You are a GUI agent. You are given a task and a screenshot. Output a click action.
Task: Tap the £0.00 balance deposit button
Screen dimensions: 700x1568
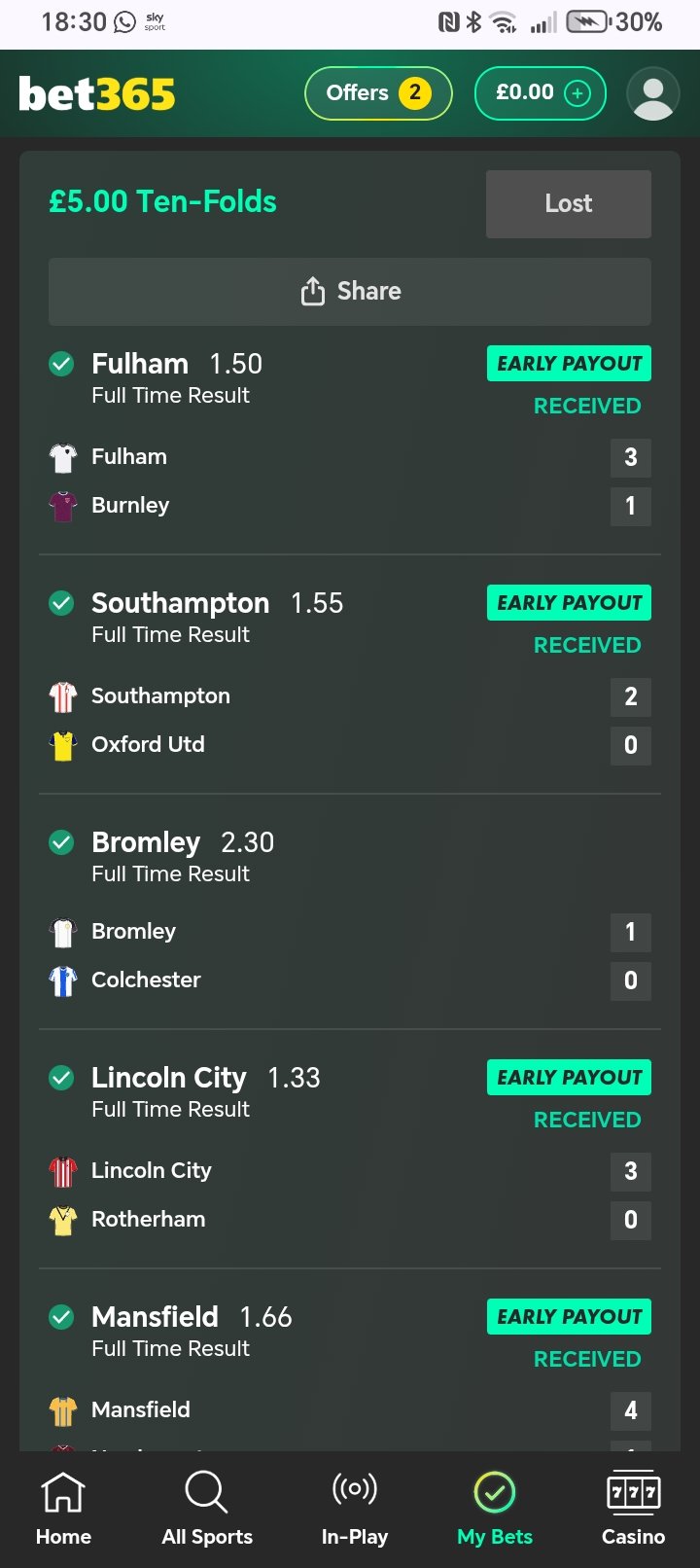click(x=540, y=93)
